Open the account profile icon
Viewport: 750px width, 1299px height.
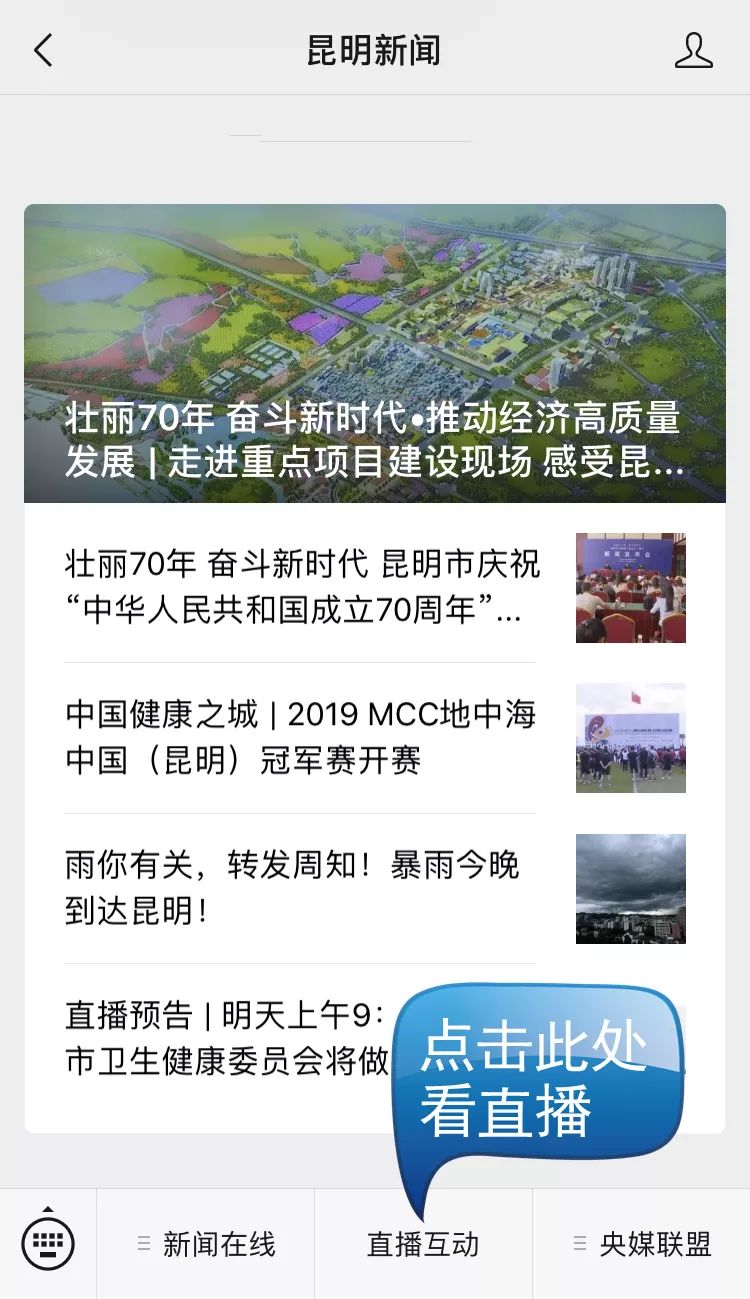693,50
